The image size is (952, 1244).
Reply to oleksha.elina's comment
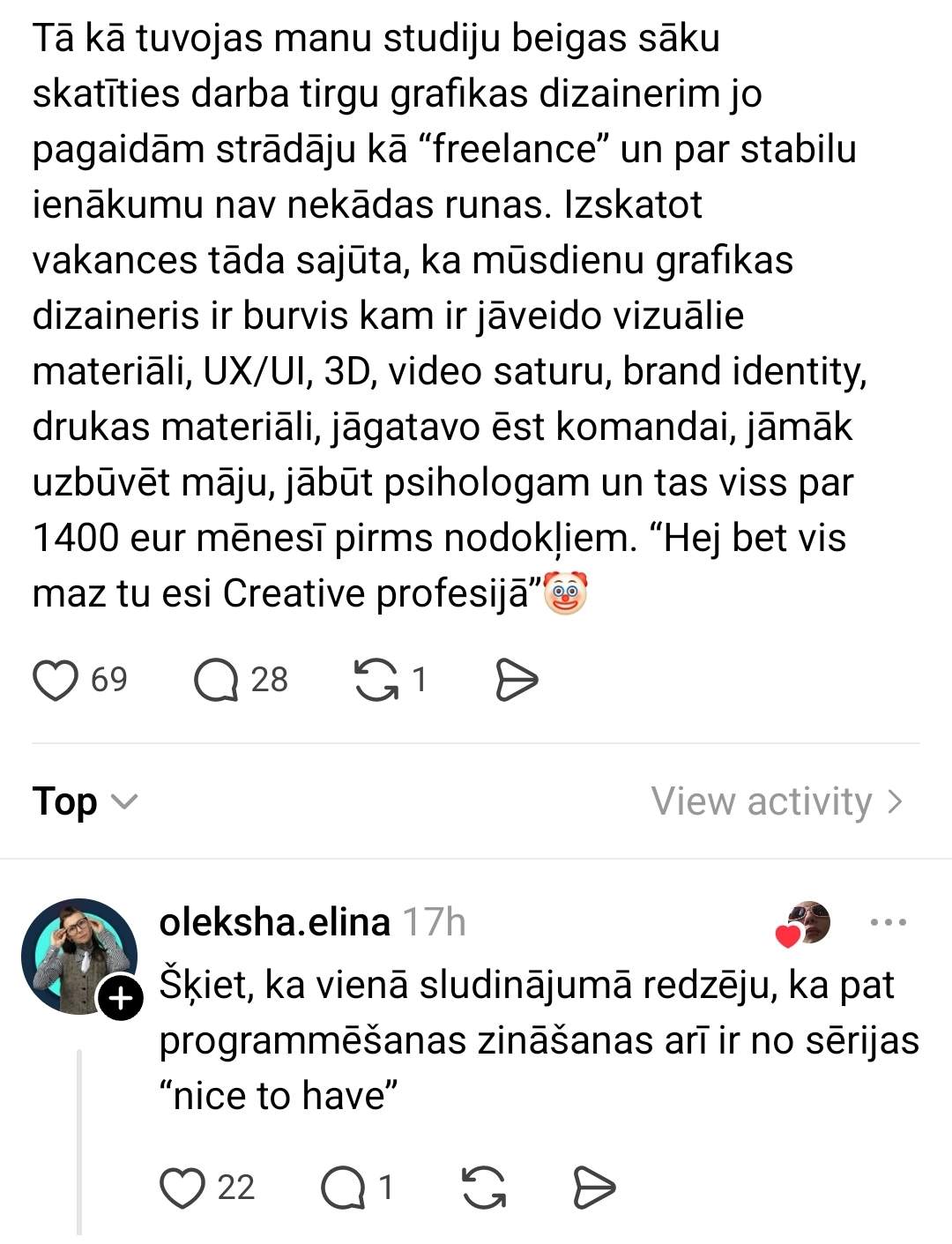tap(343, 1188)
